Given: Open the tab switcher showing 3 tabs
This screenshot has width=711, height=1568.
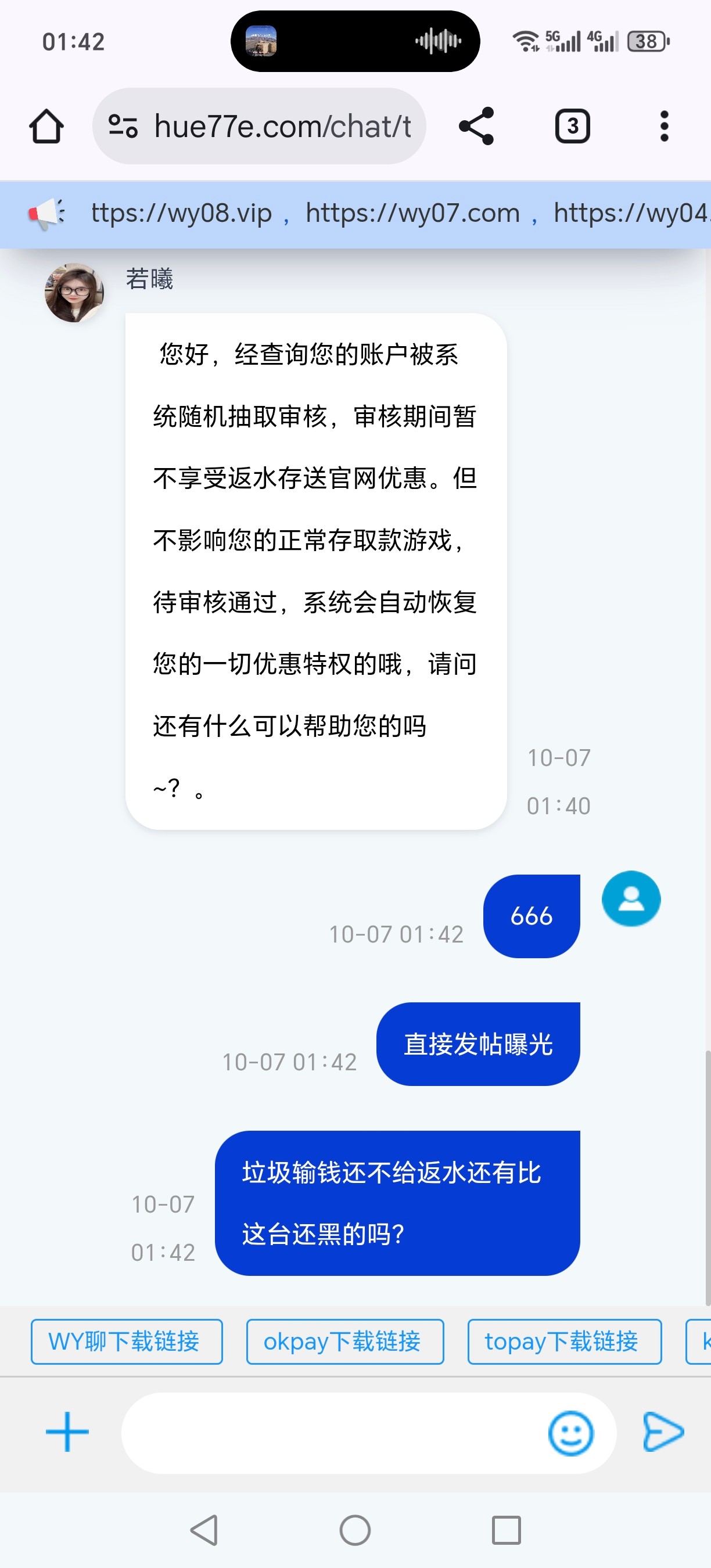Looking at the screenshot, I should coord(572,126).
